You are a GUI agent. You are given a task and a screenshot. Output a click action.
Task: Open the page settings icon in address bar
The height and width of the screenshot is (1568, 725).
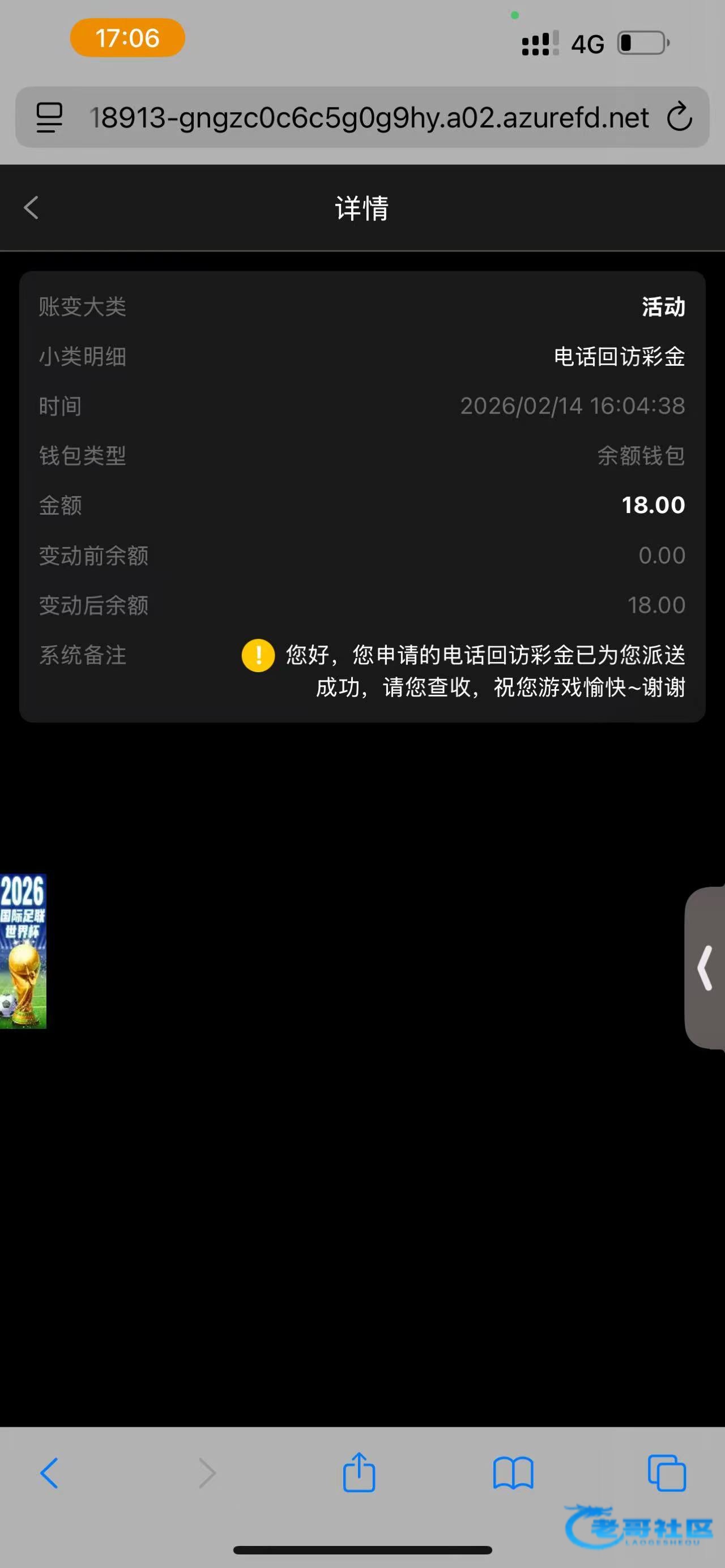click(49, 117)
